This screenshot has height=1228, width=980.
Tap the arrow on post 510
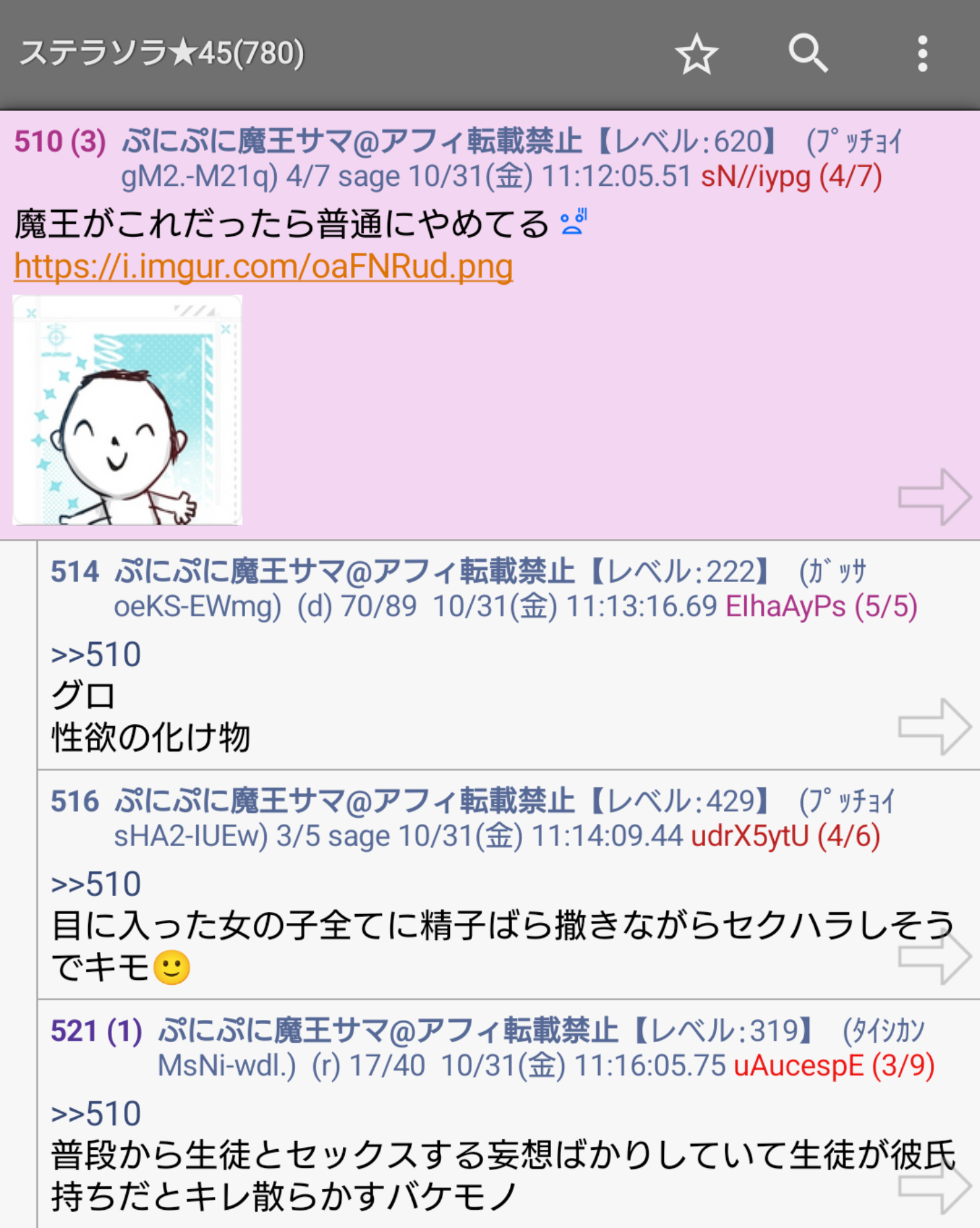coord(934,497)
